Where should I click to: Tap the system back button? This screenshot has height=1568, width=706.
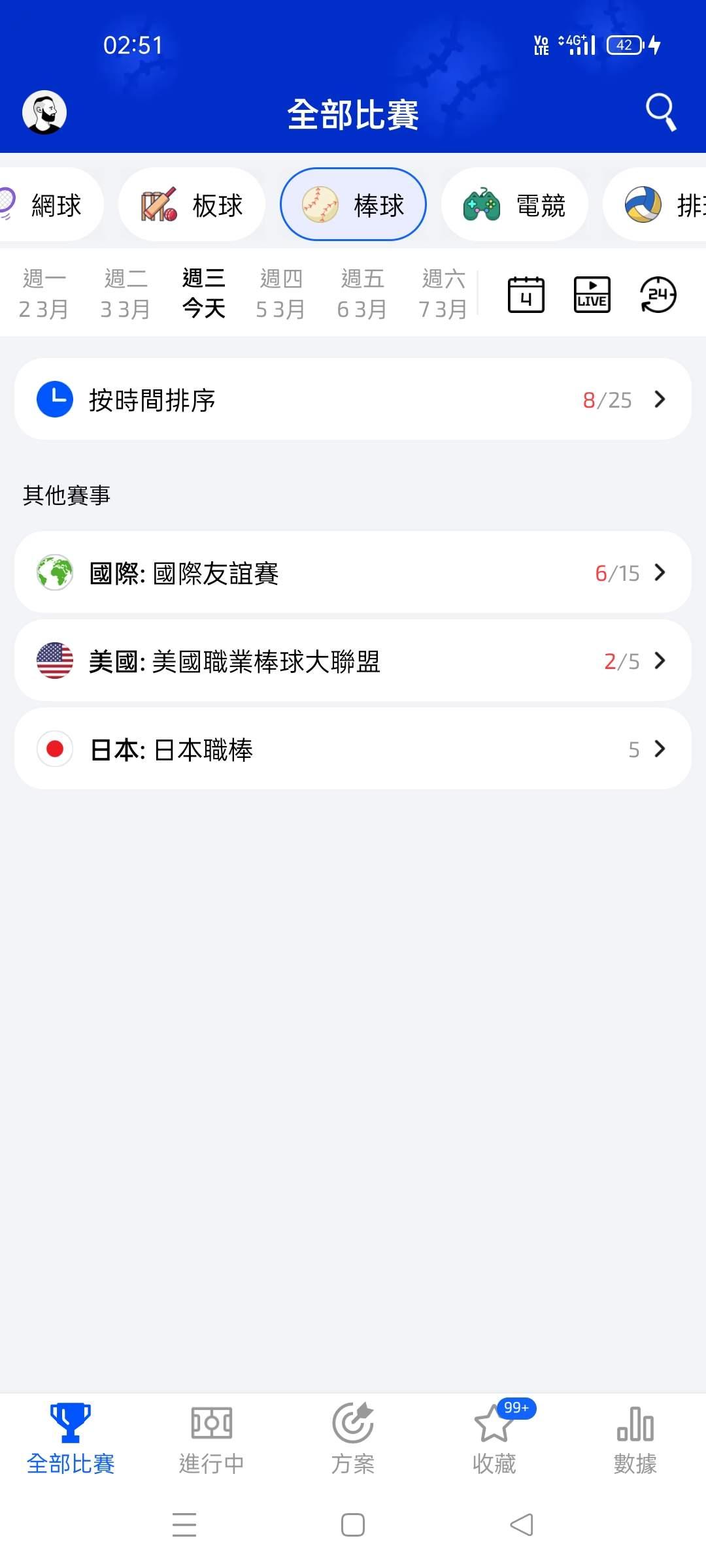point(522,1525)
